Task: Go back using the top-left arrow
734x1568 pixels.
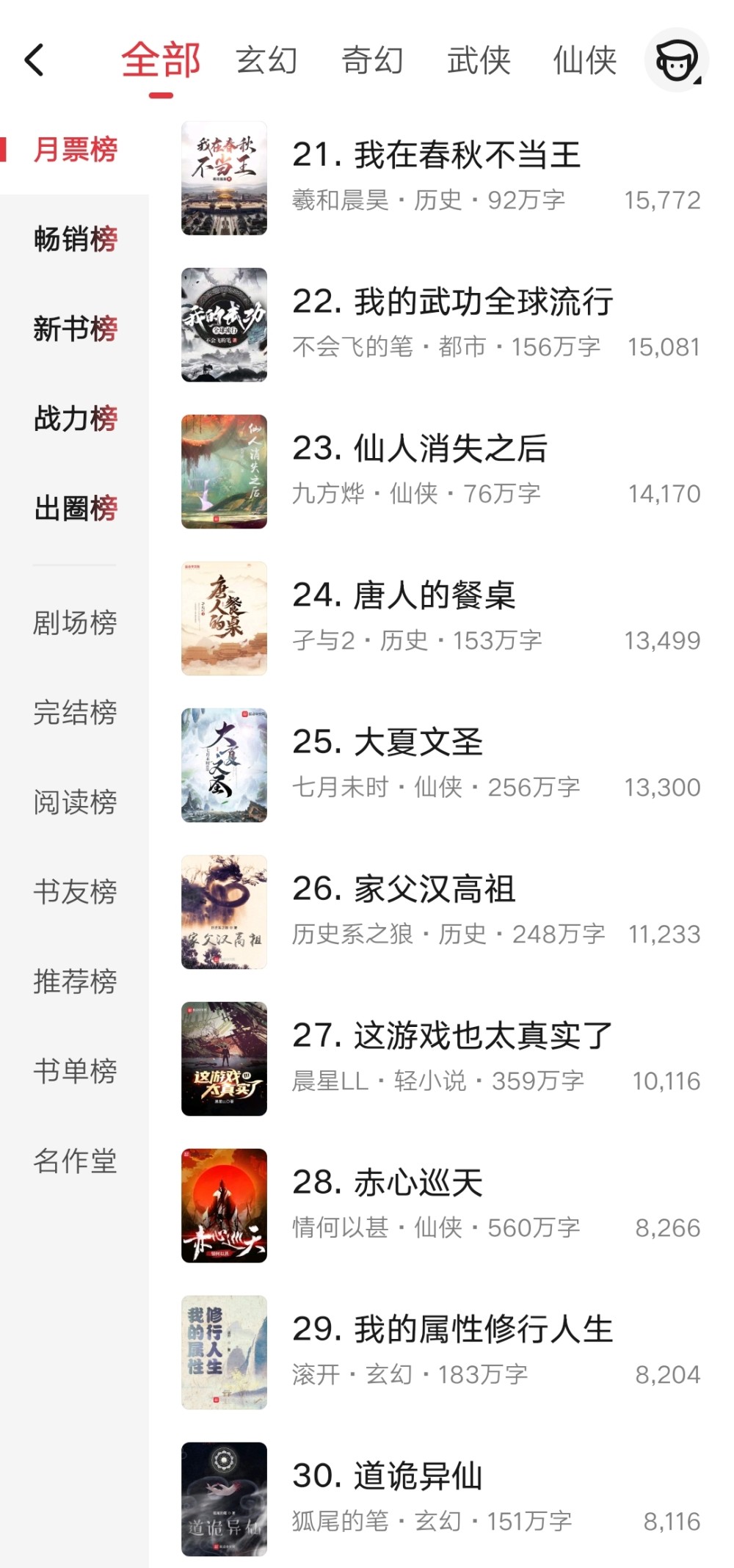Action: click(34, 60)
